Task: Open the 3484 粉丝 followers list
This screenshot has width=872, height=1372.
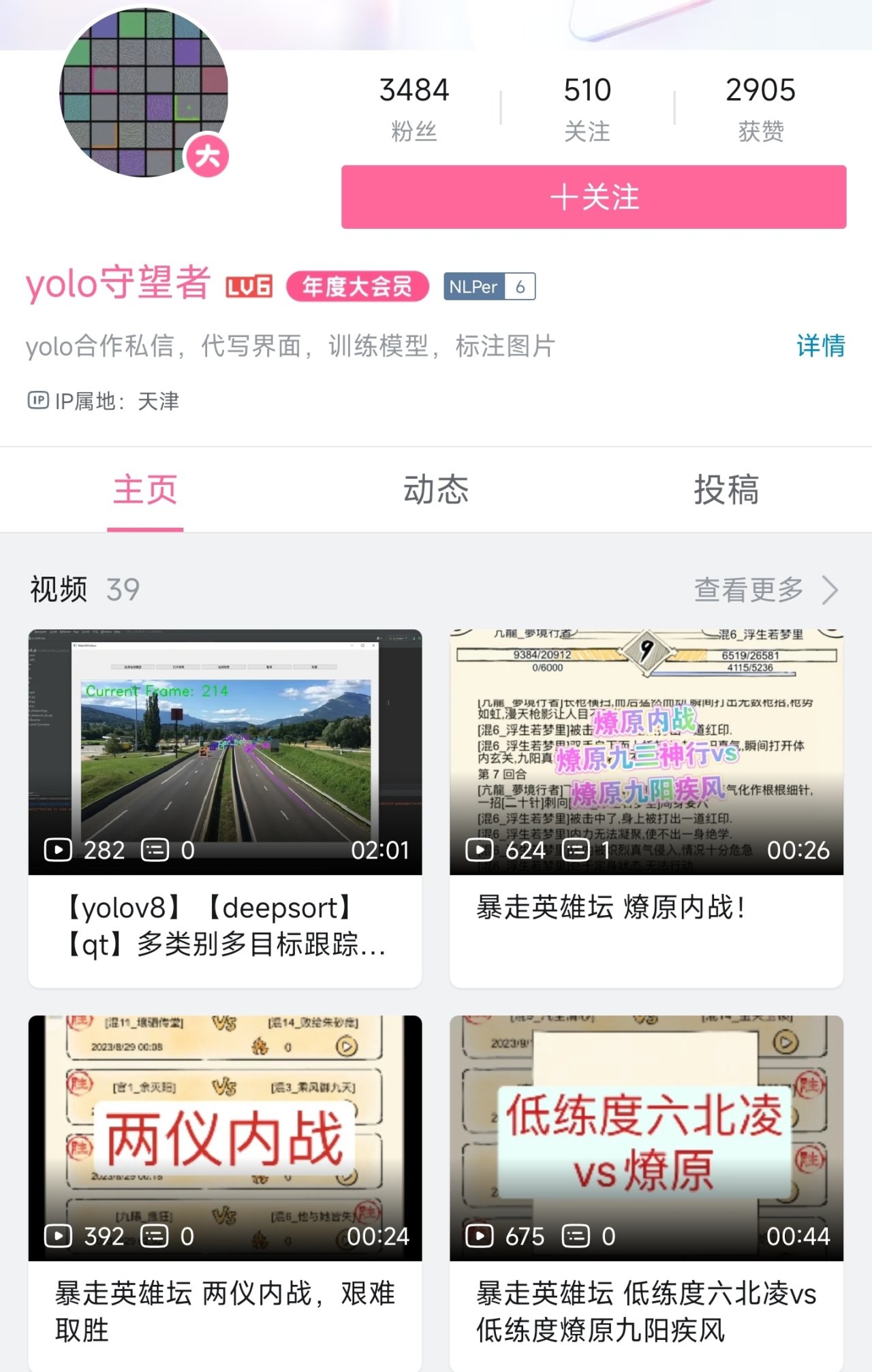Action: [414, 108]
